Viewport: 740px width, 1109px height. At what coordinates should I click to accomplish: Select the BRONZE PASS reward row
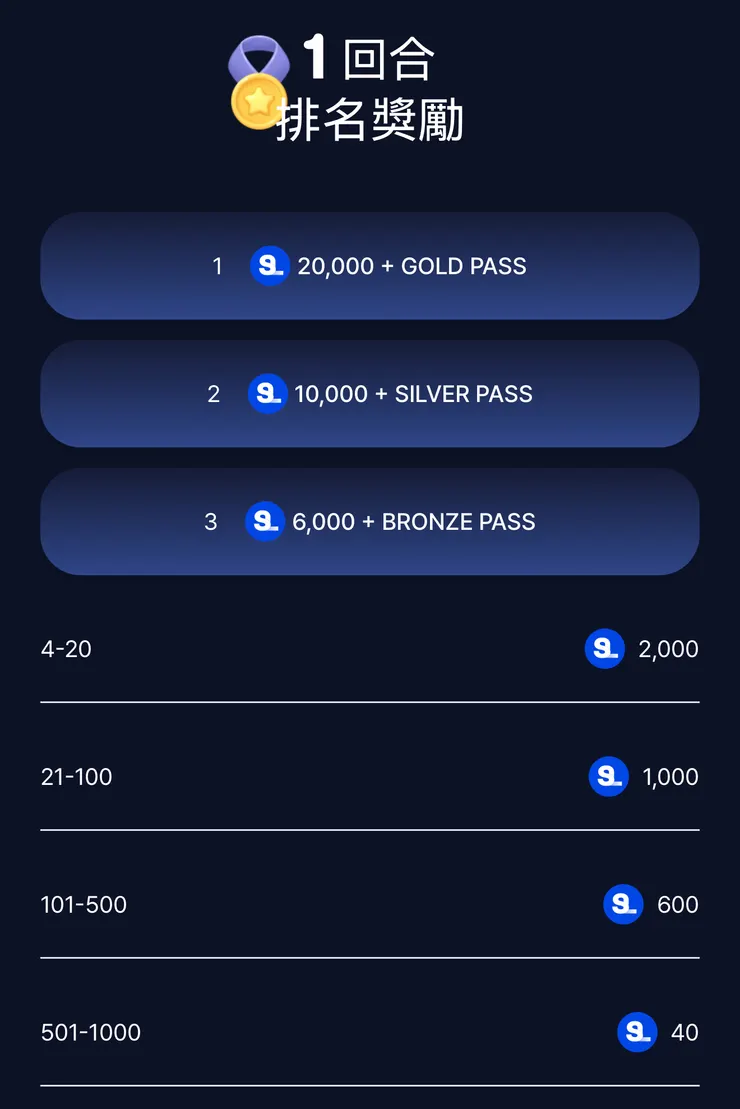[370, 522]
